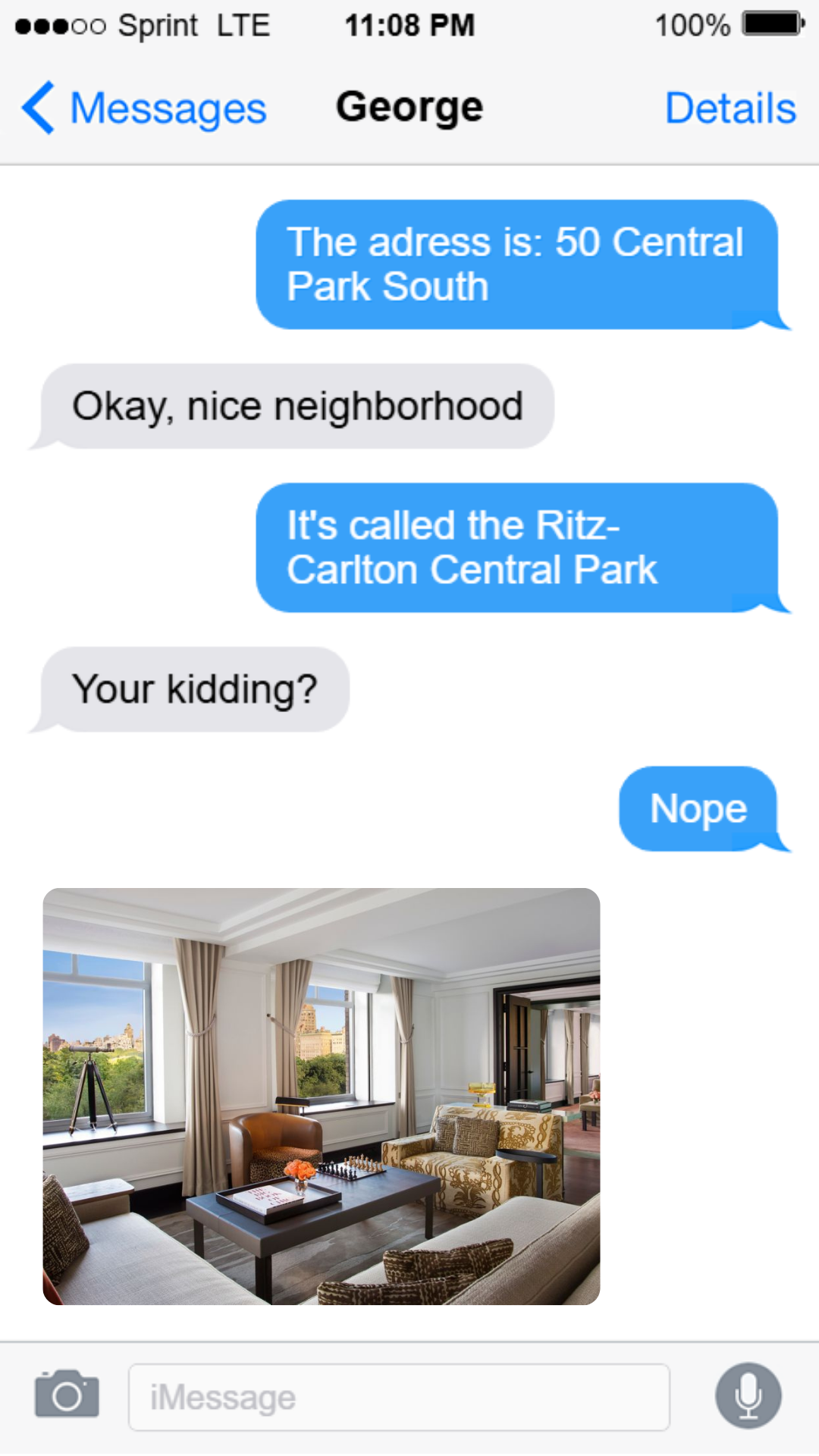819x1456 pixels.
Task: Select the gray 'Okay, nice neighborhood' bubble
Action: [x=296, y=406]
